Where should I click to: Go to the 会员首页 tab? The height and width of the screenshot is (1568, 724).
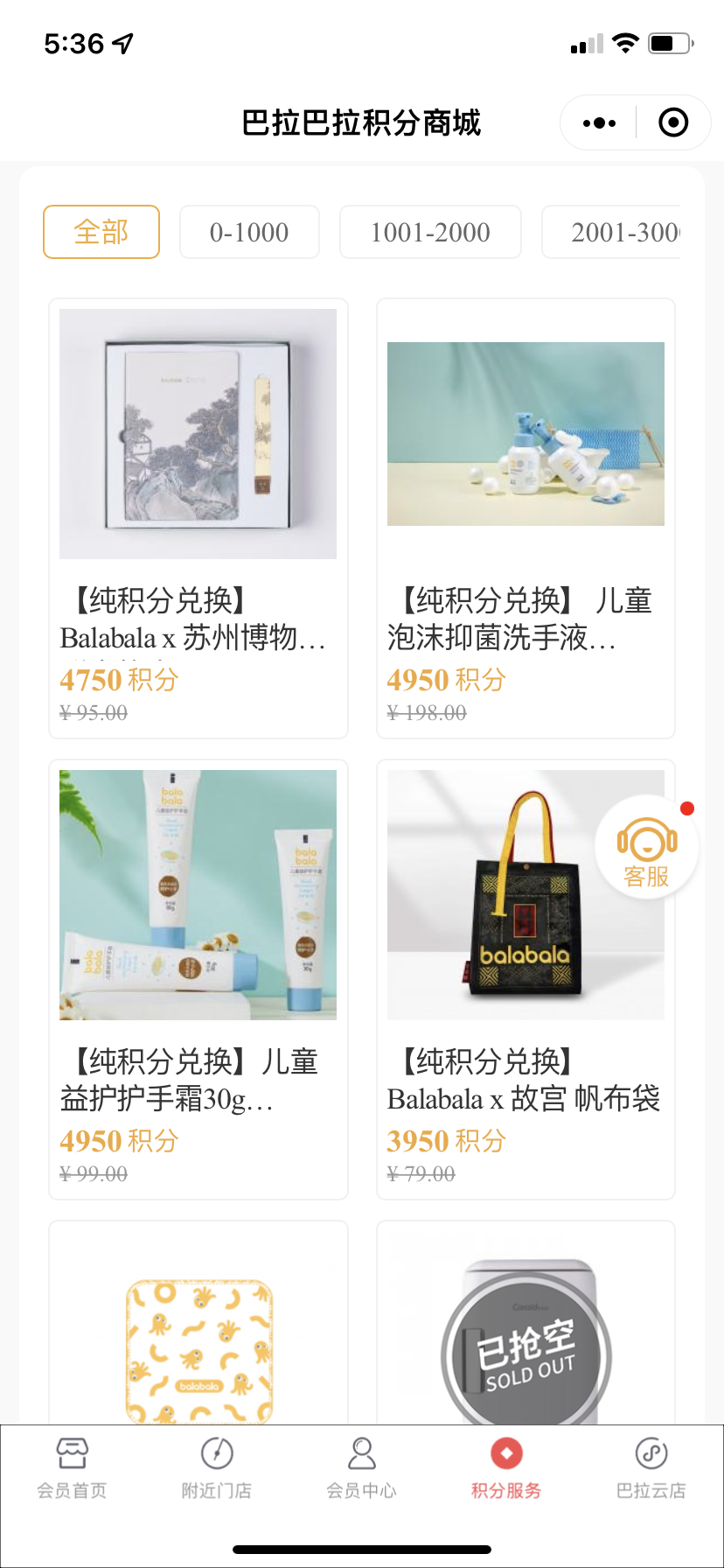(x=72, y=1467)
